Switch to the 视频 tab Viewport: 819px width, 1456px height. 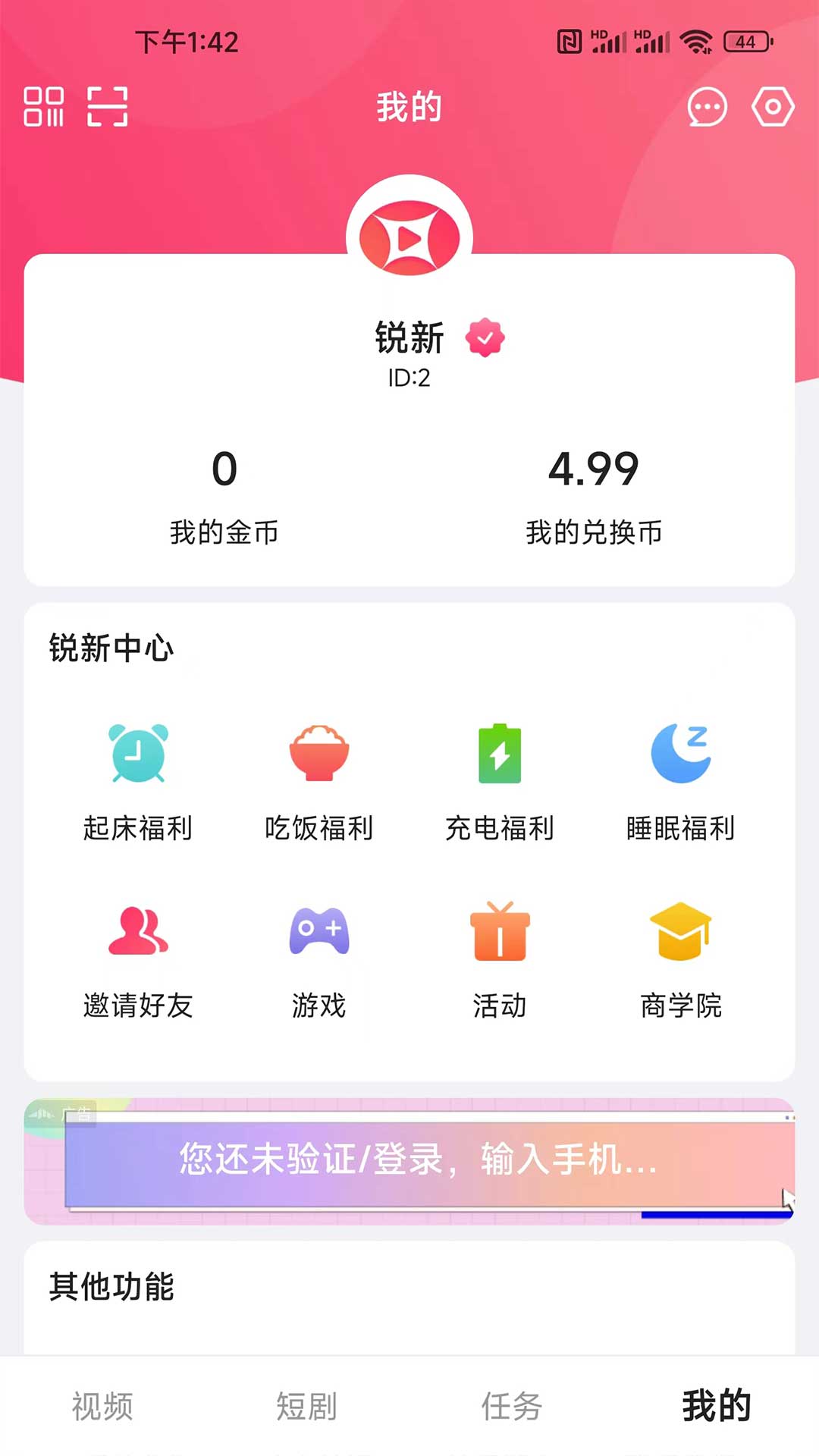click(x=102, y=1407)
